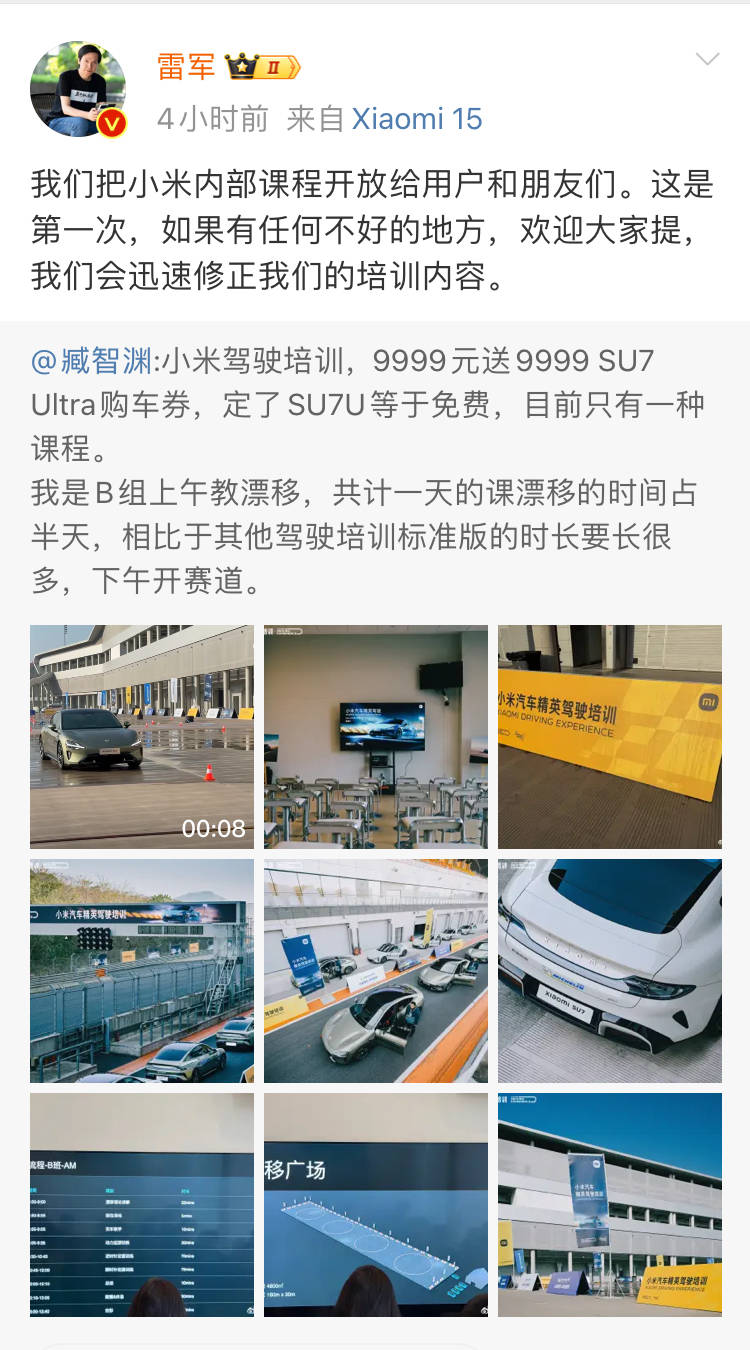
Task: View the yellow driving experience banner photo
Action: point(609,737)
